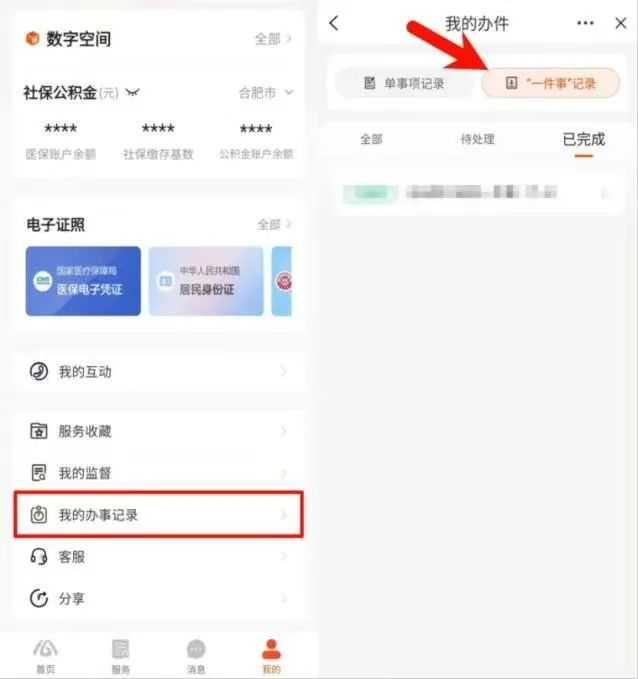This screenshot has height=679, width=638.
Task: Open 我的办事记录
Action: pos(160,515)
